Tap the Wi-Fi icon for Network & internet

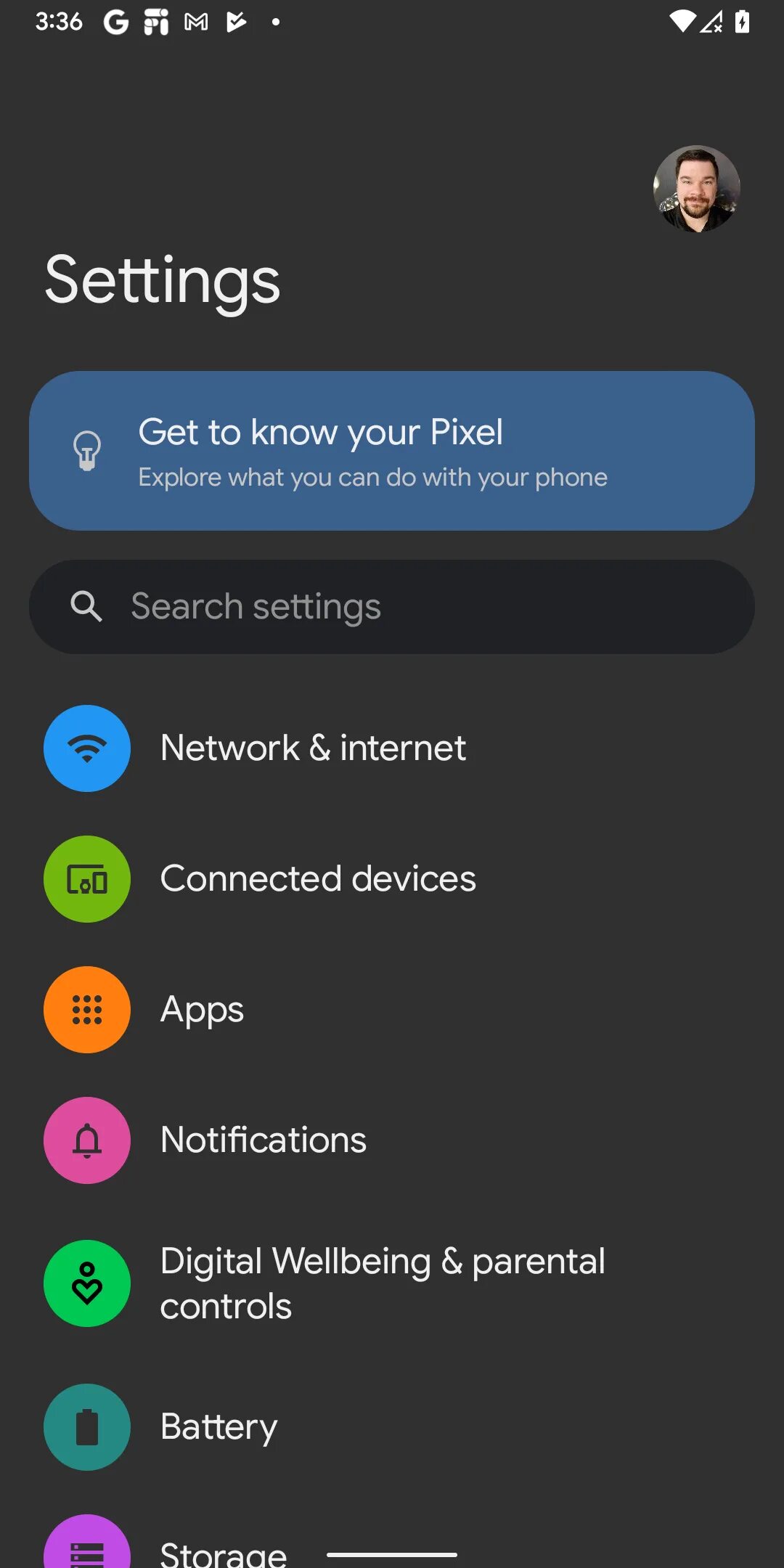coord(86,748)
